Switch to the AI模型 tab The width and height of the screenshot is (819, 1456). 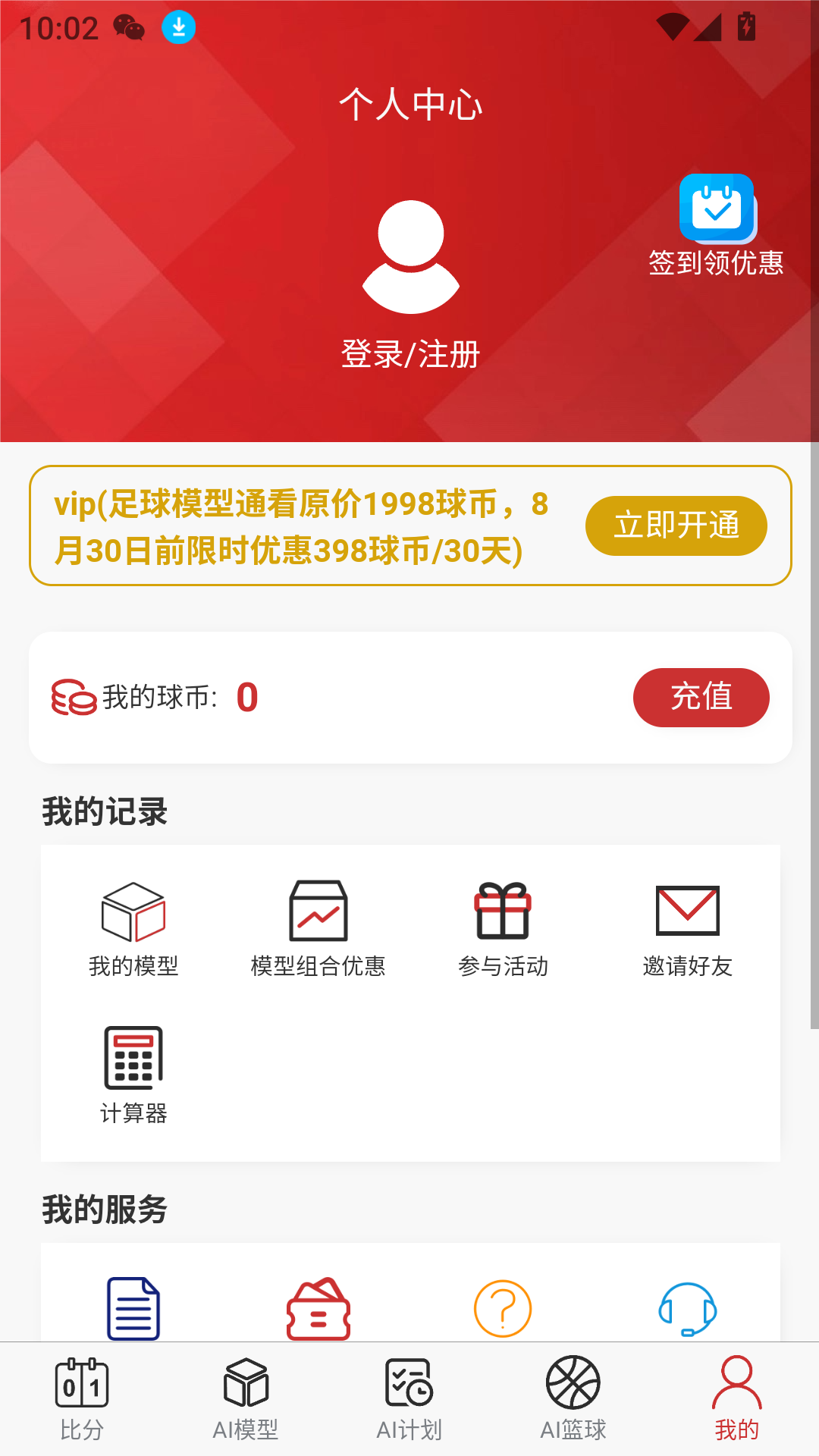click(246, 1399)
